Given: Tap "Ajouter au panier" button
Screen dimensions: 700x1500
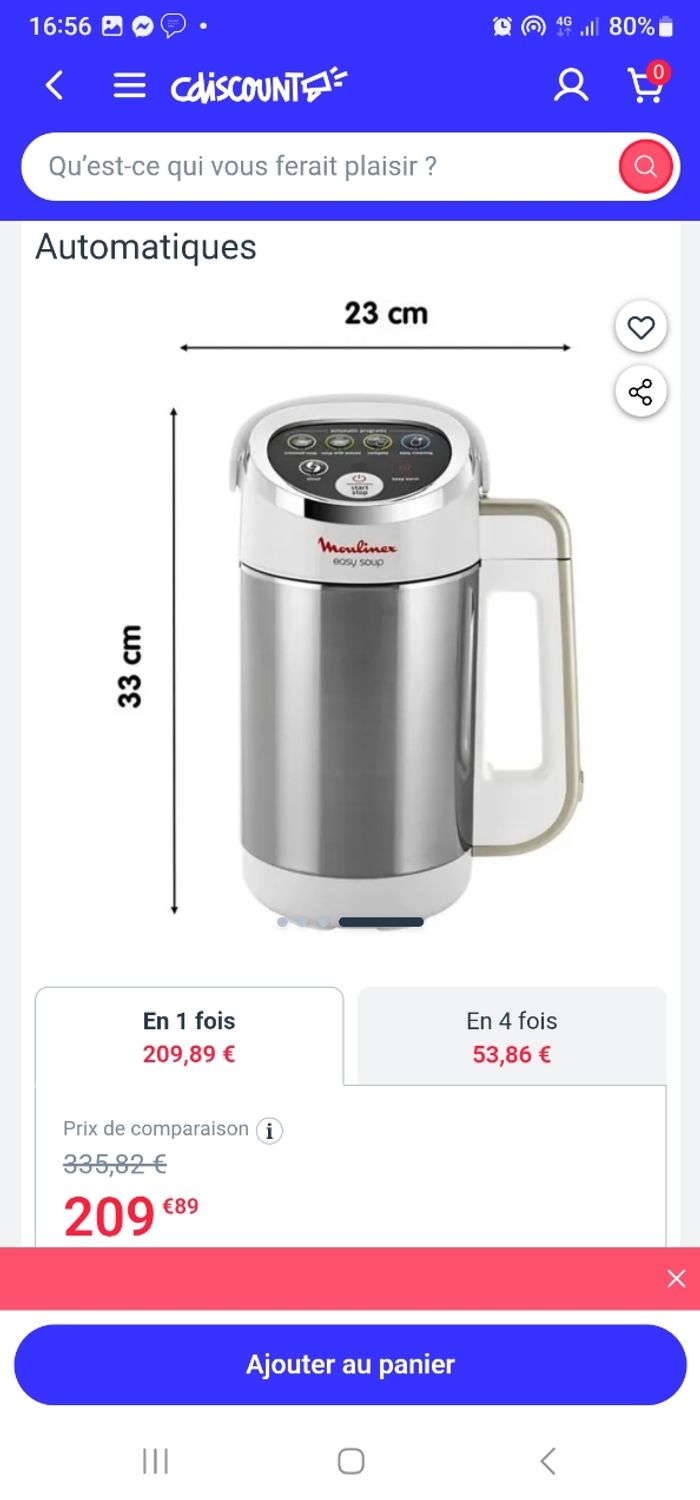Looking at the screenshot, I should (350, 1365).
